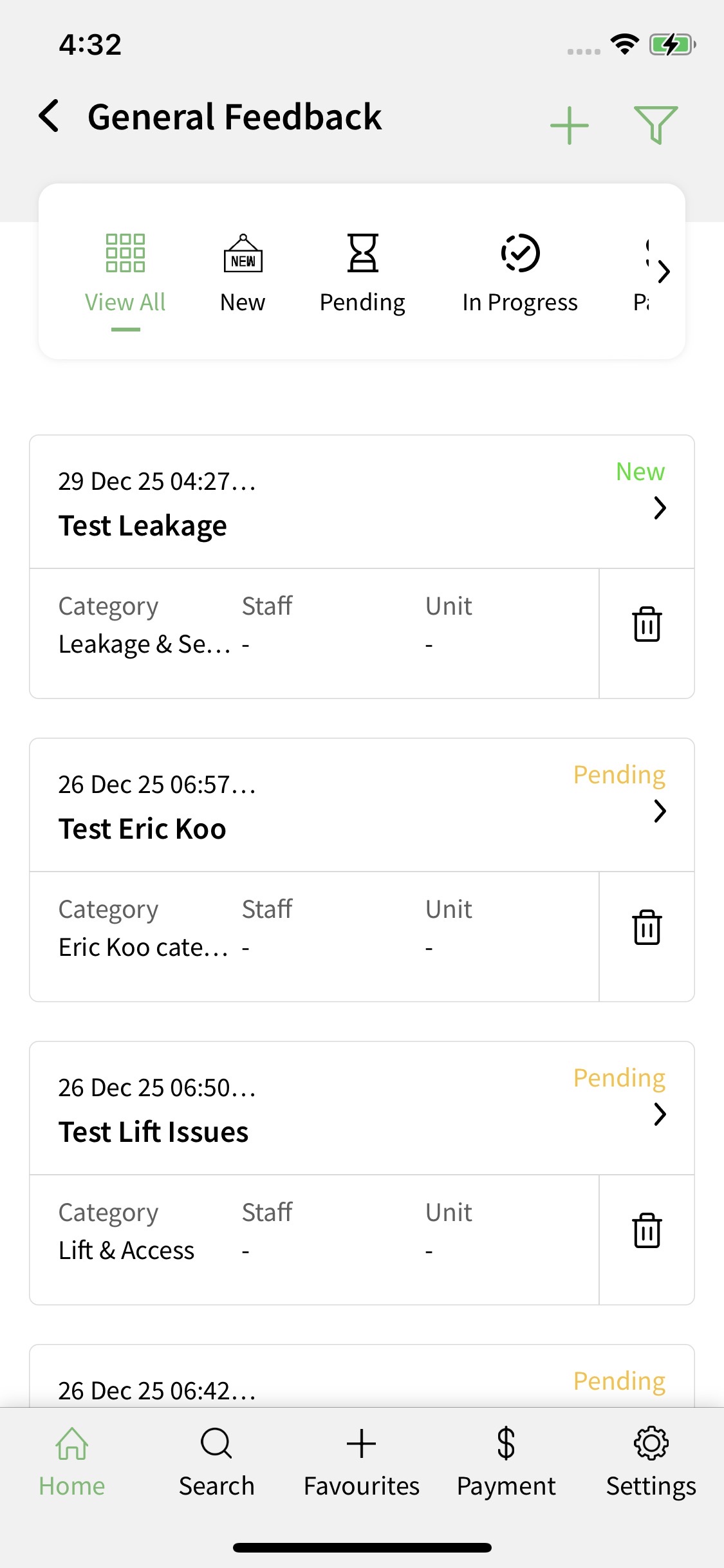Open the Settings tab
The width and height of the screenshot is (724, 1568).
[x=651, y=1462]
